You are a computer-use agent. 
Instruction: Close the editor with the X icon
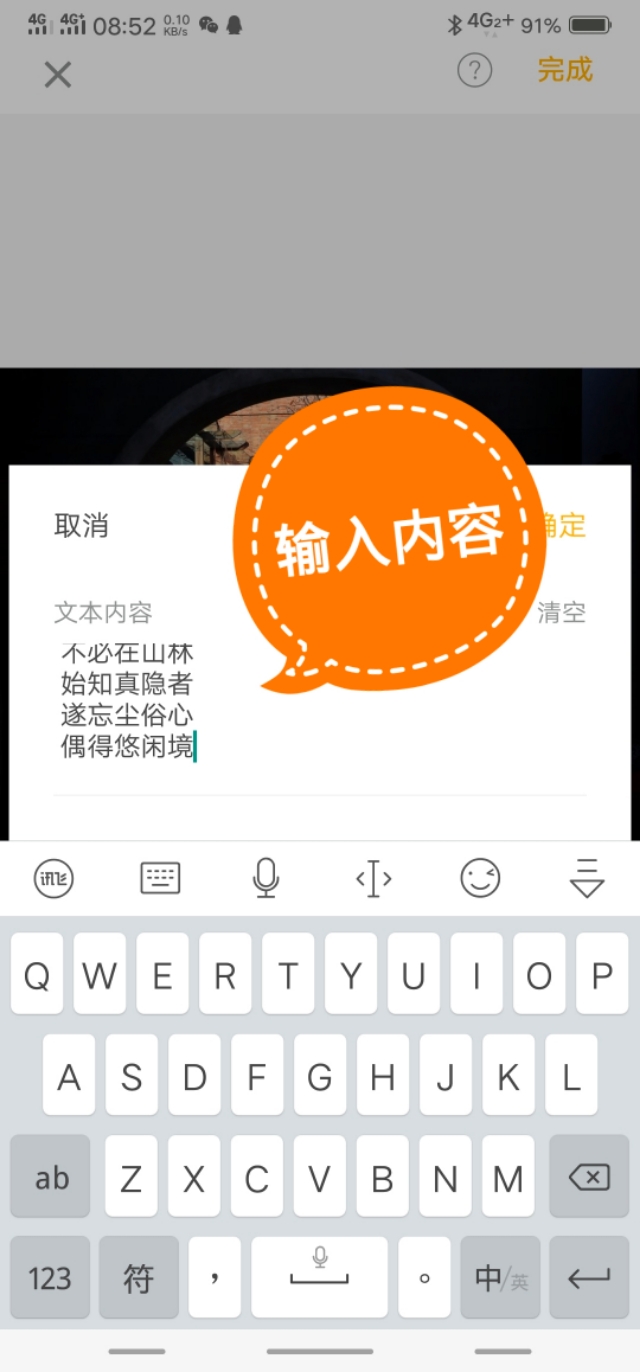point(58,74)
